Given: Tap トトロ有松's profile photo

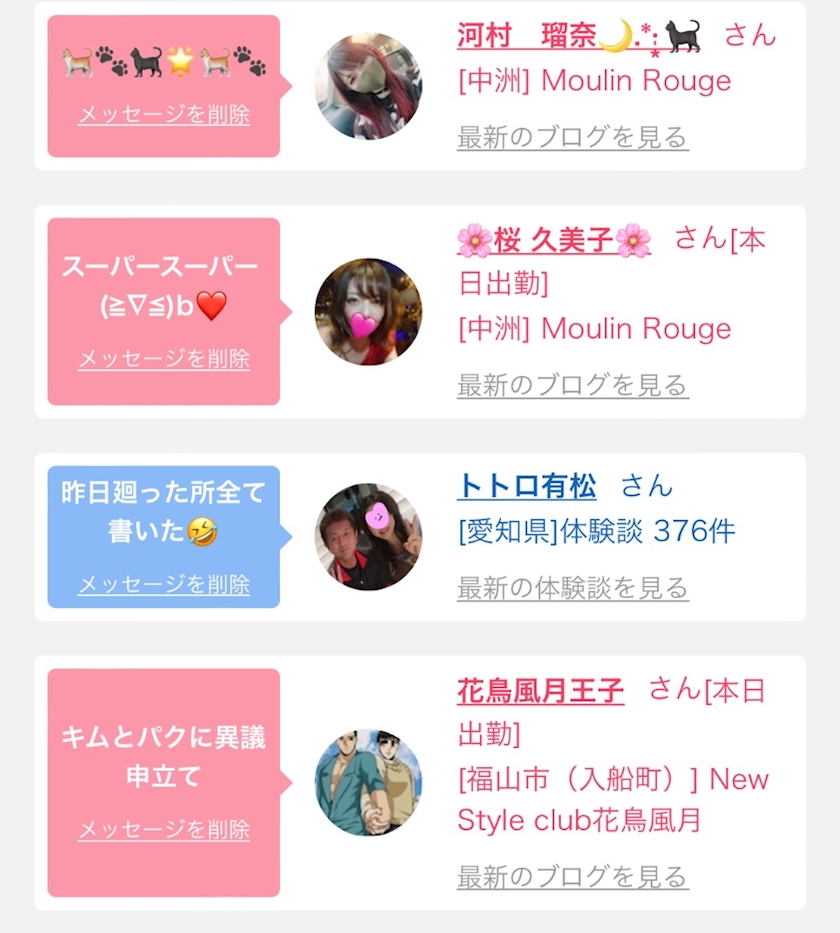Looking at the screenshot, I should point(368,537).
